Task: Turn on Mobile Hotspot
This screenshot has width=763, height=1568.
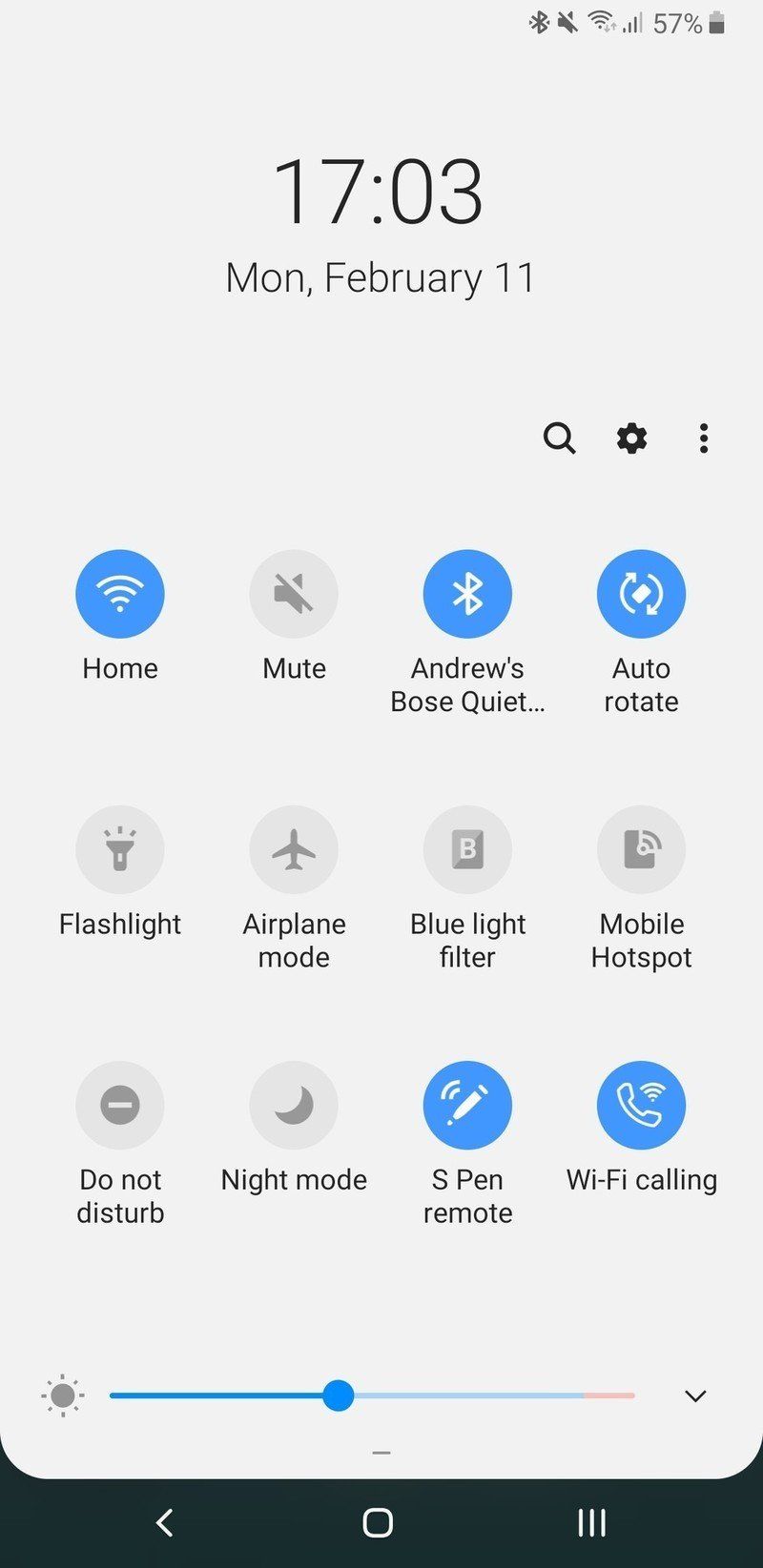Action: click(x=641, y=848)
